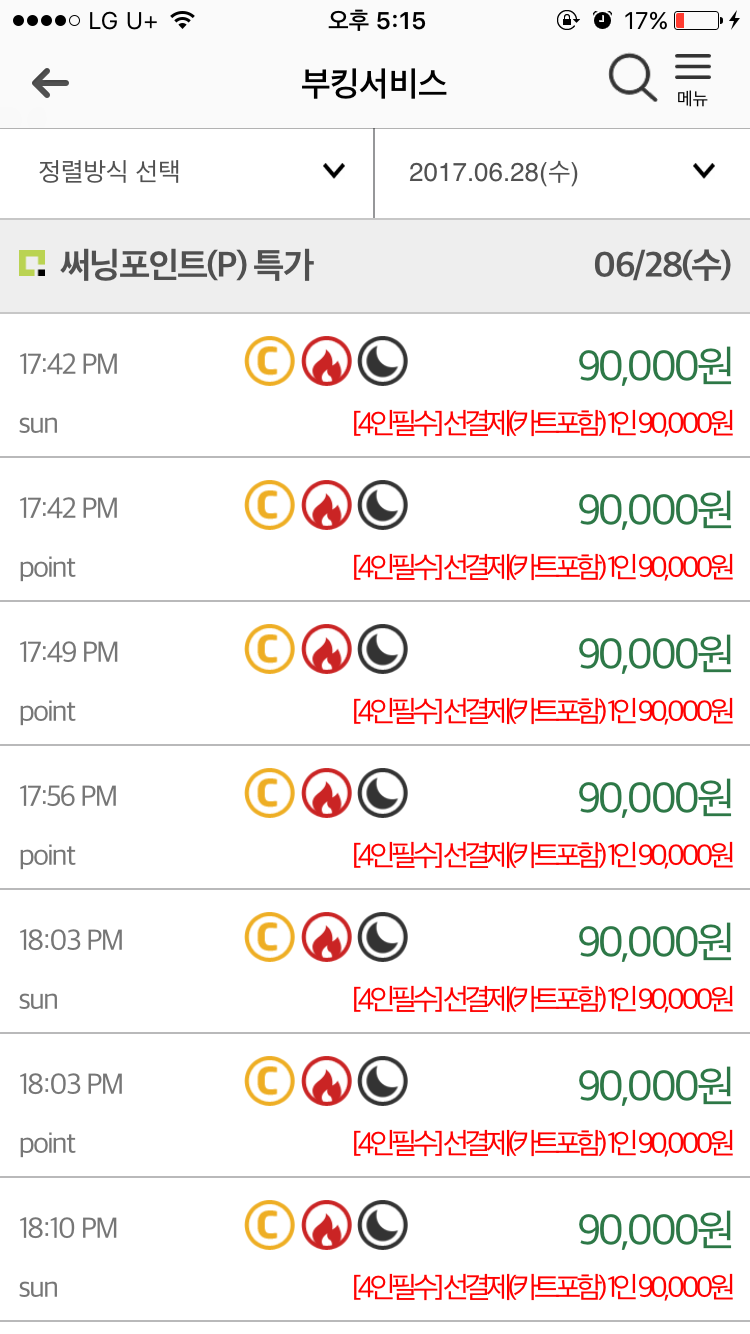Open the 2017.06.28(수) date picker
750x1334 pixels.
coord(562,172)
